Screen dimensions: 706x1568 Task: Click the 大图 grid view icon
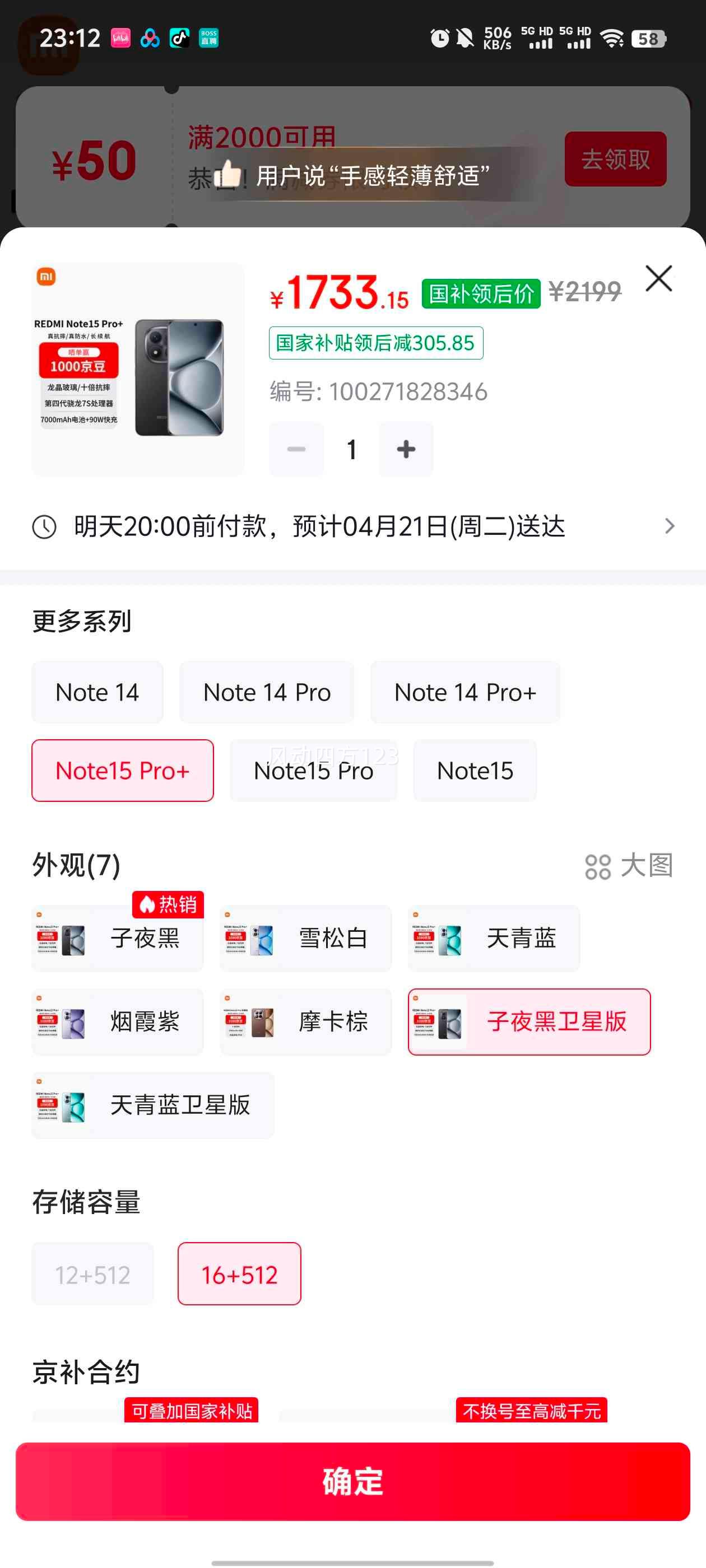click(x=600, y=867)
